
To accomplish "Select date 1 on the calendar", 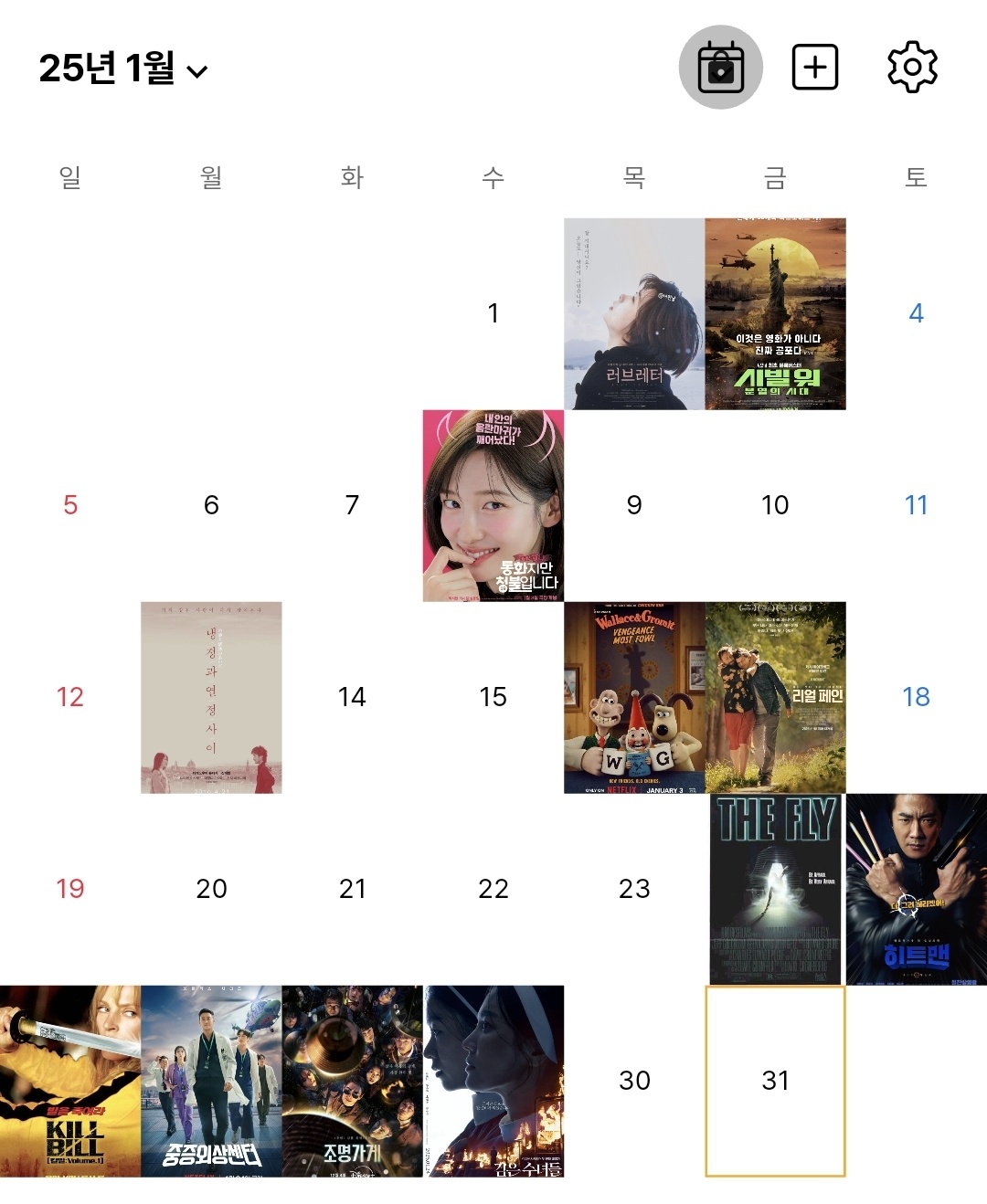I will click(x=493, y=313).
